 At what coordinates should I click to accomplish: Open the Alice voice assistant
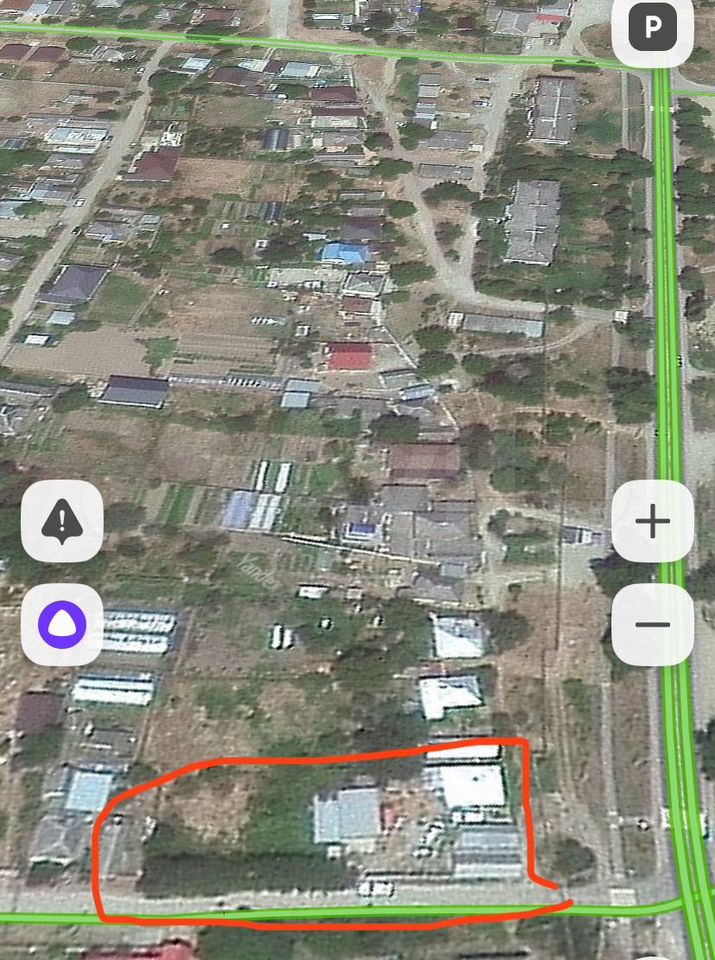tap(62, 625)
